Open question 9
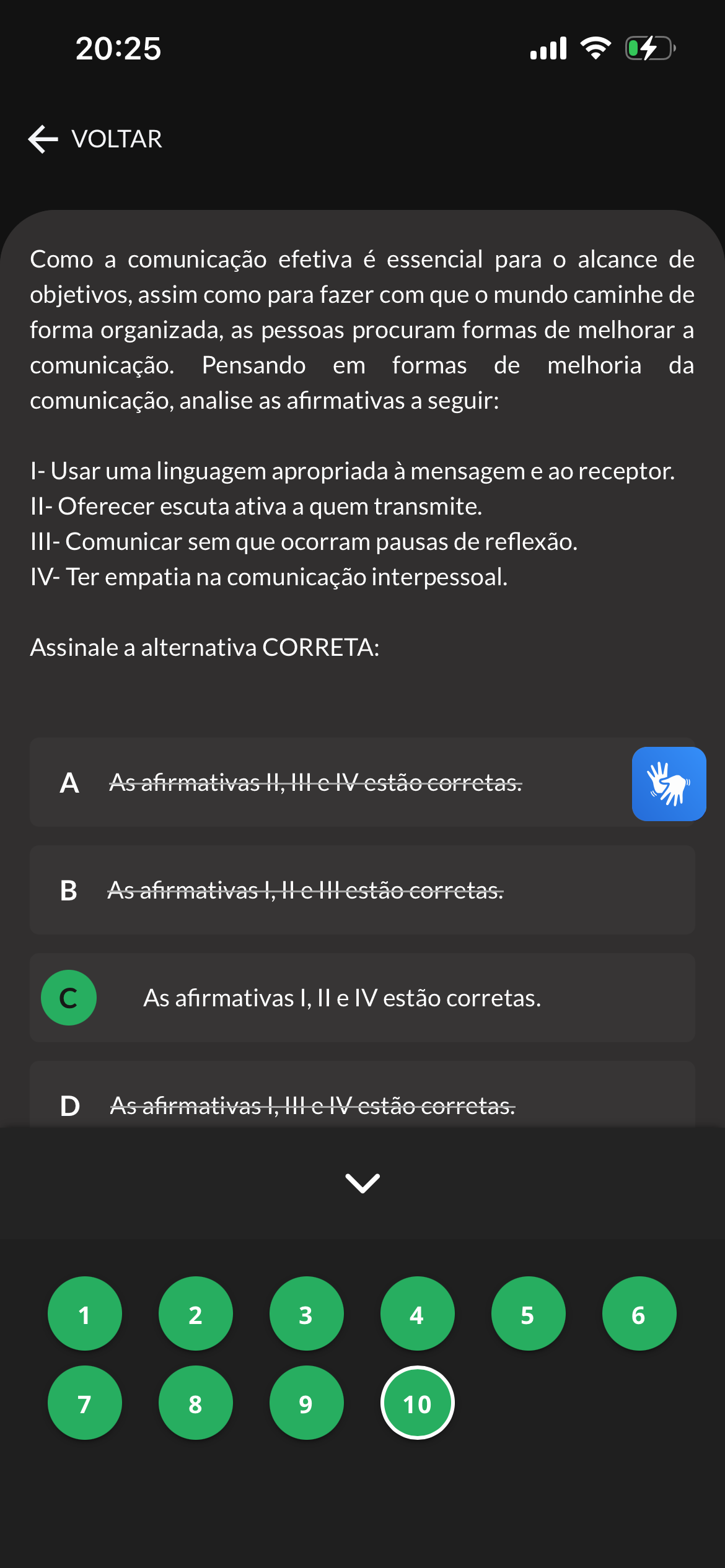725x1568 pixels. [306, 1403]
